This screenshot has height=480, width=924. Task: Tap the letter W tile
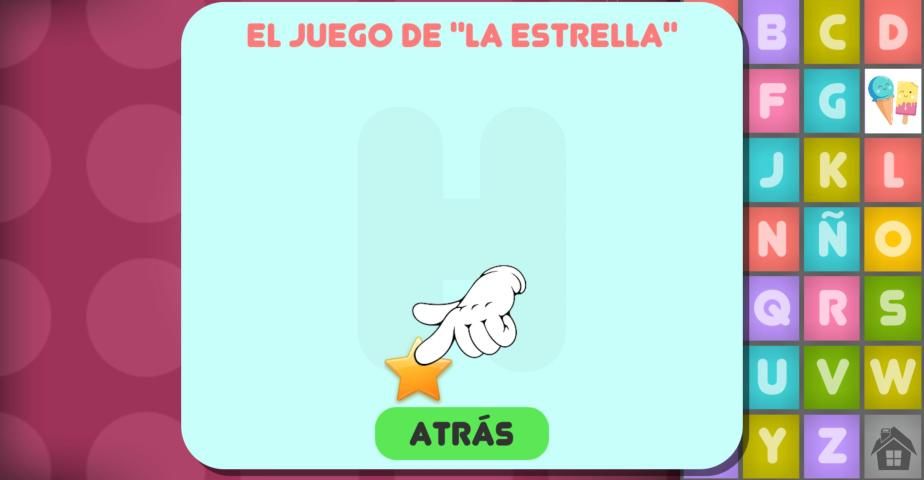pyautogui.click(x=892, y=377)
